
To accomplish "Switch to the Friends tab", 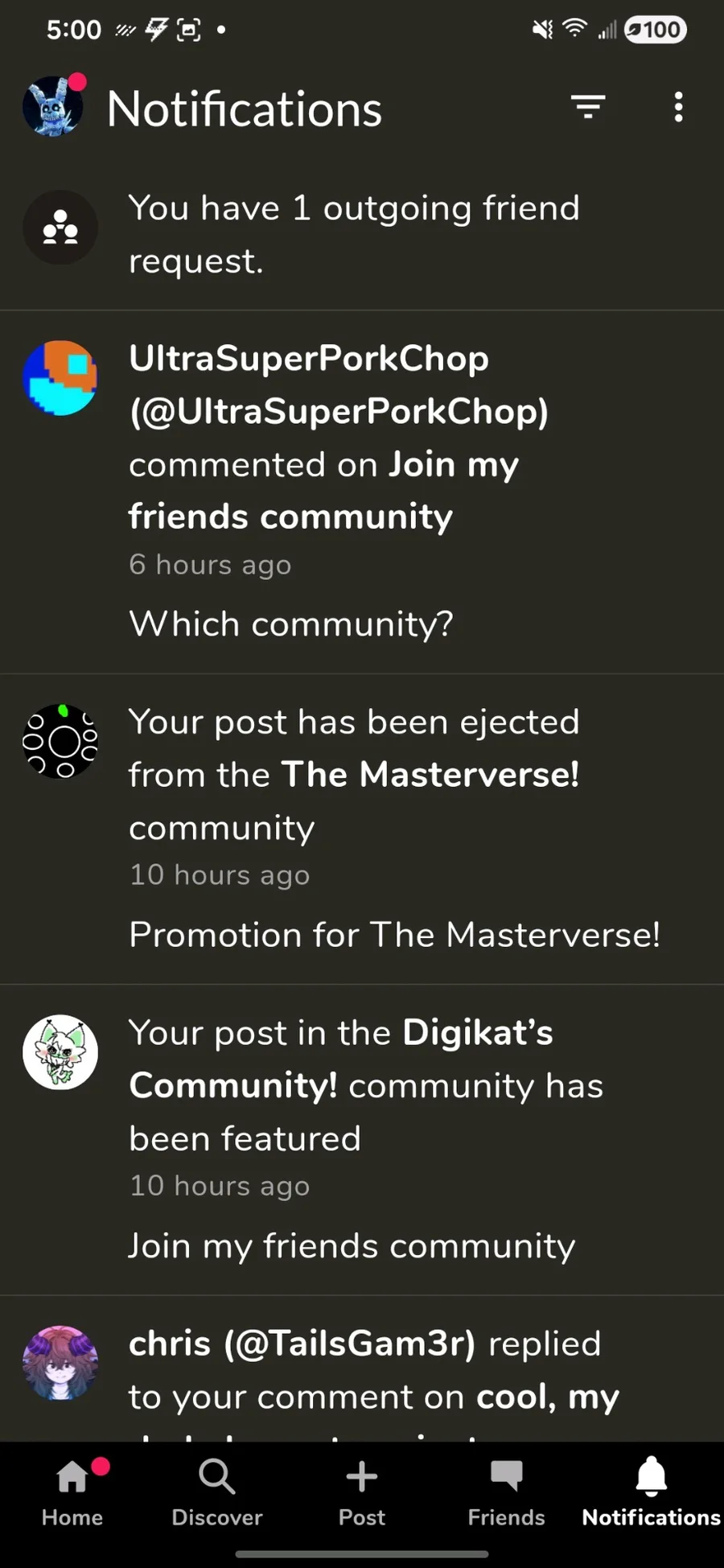I will (507, 1492).
